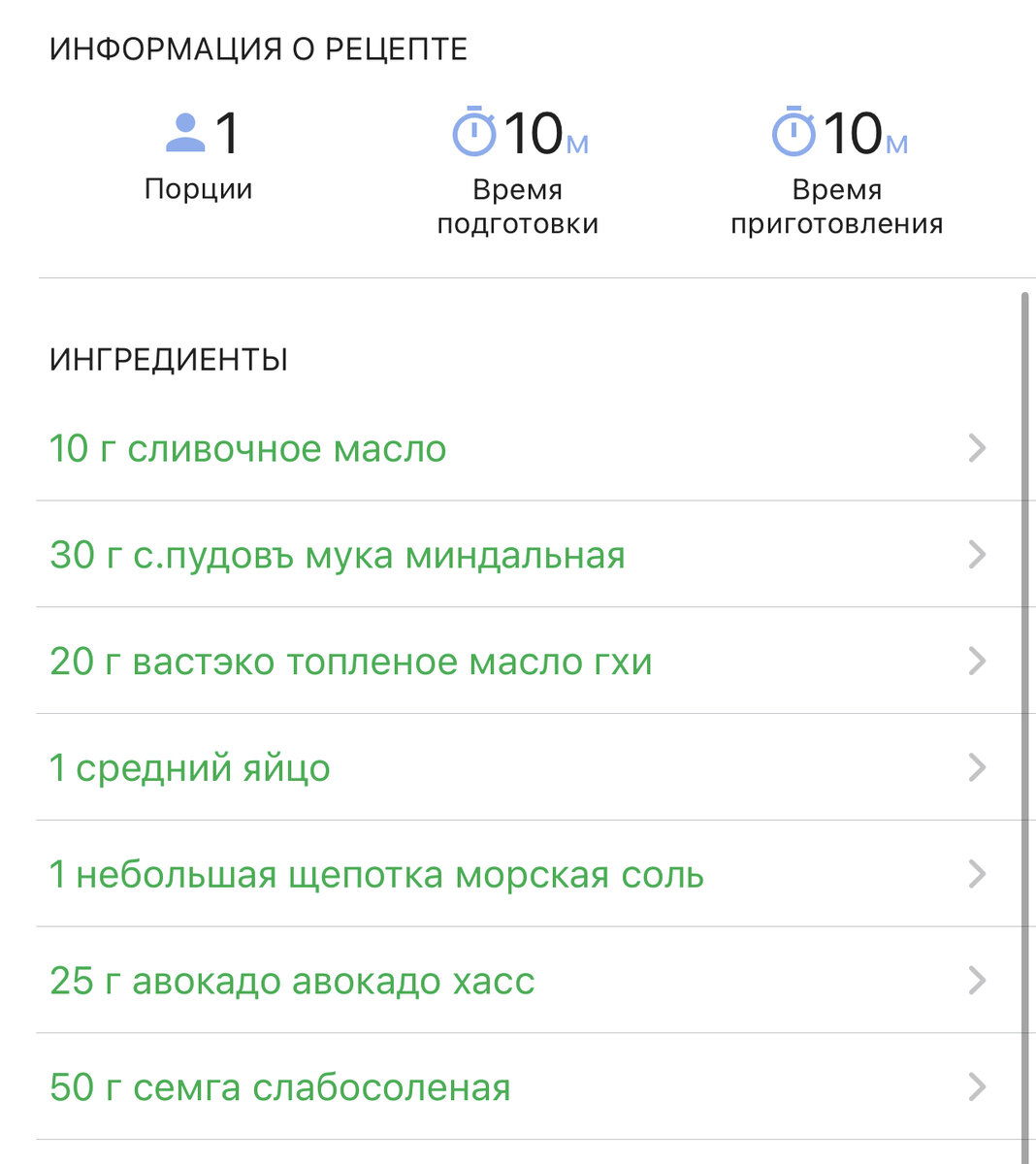Open the chevron next to «с.пудовъ мука миндальная»

(x=975, y=555)
